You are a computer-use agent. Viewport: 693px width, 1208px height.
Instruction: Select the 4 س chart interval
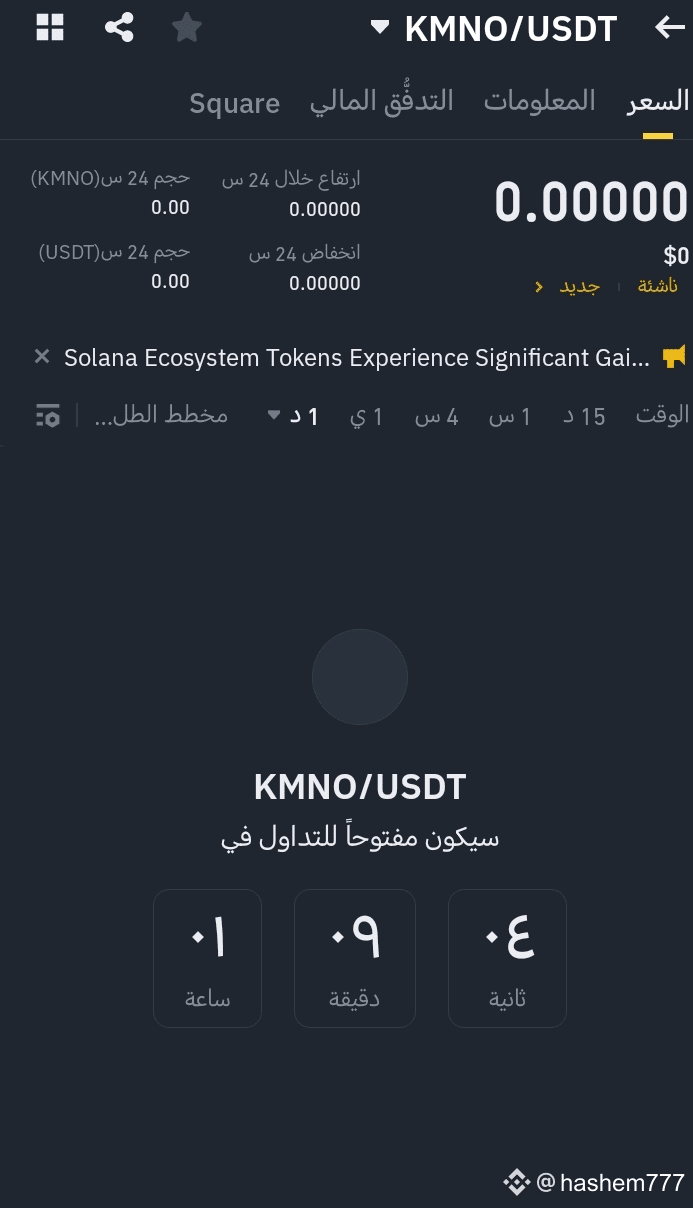click(437, 416)
